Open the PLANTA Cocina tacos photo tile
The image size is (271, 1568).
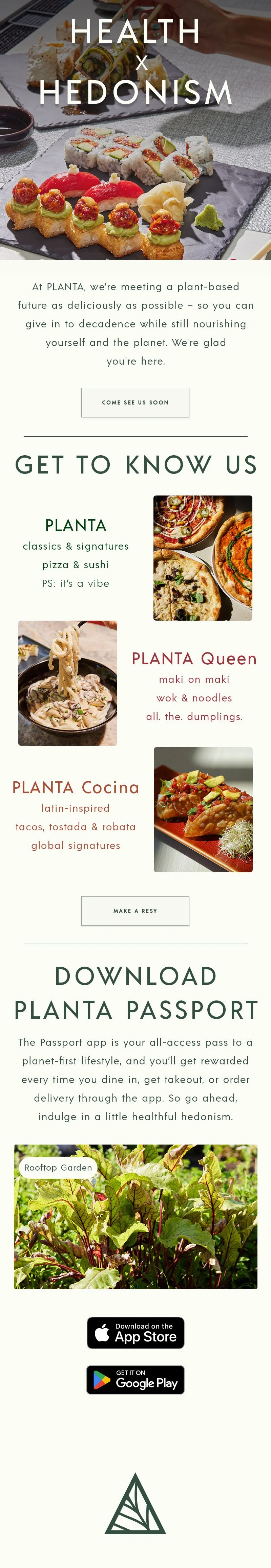(203, 809)
